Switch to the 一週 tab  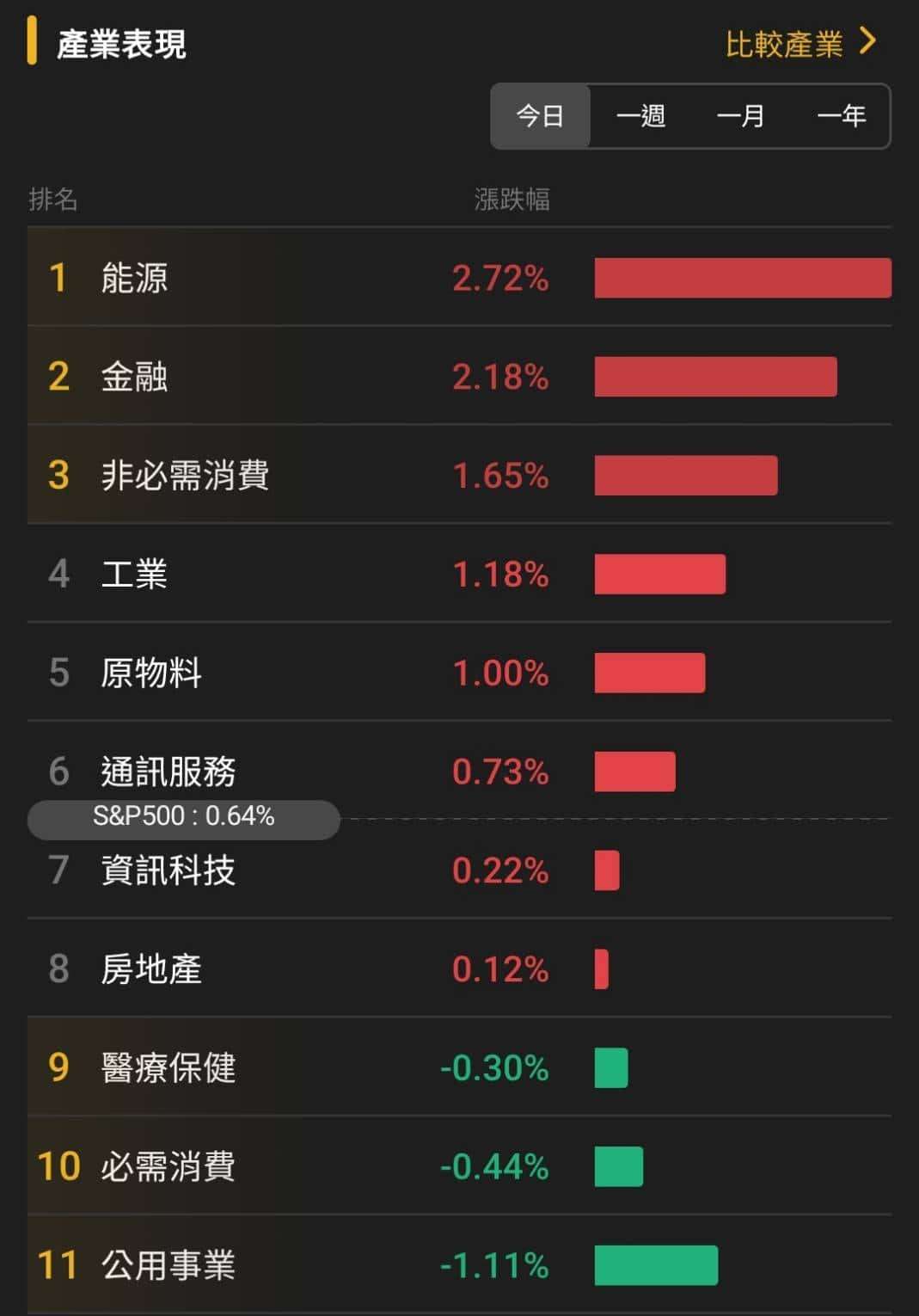[x=641, y=117]
